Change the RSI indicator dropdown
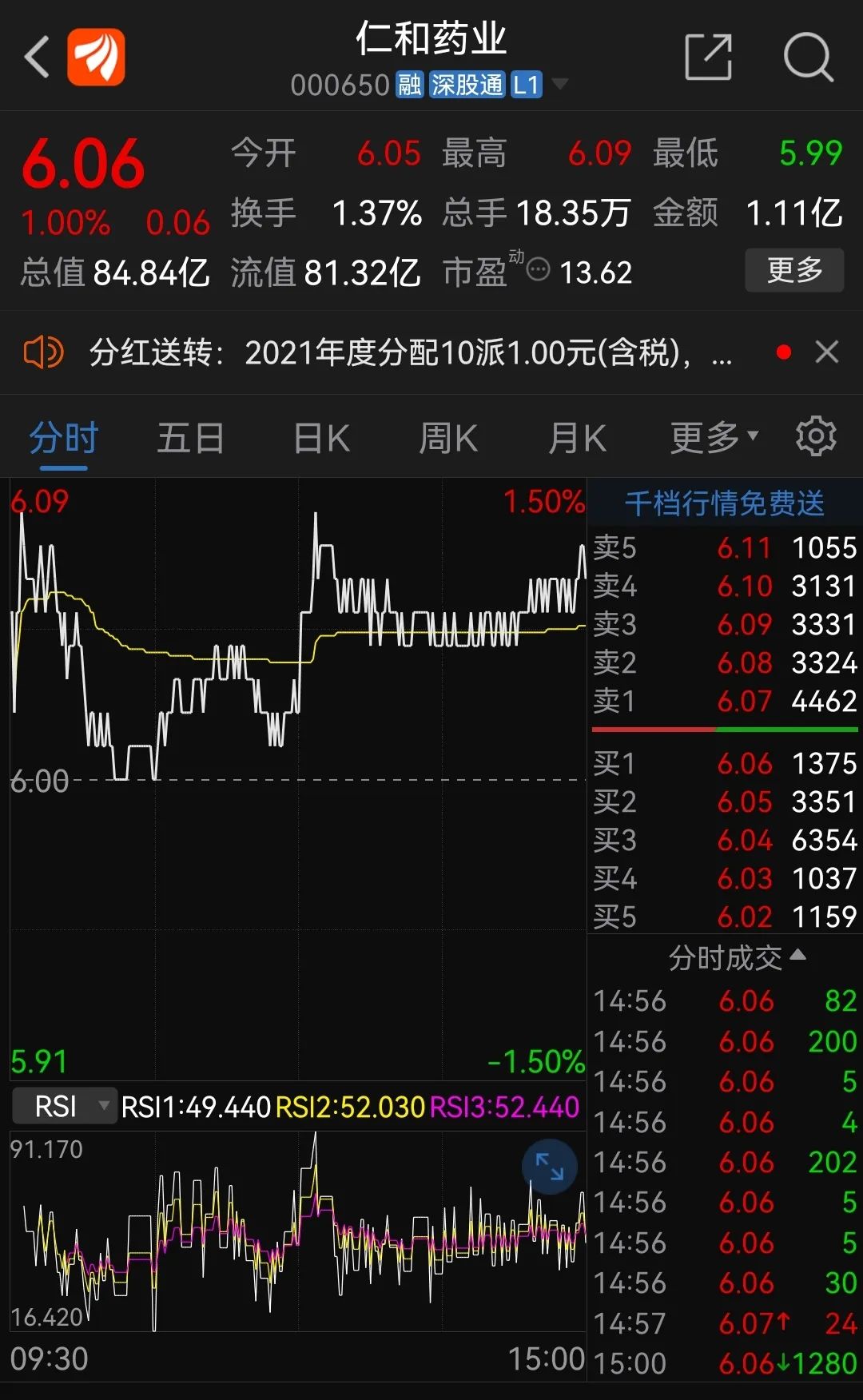Image resolution: width=863 pixels, height=1400 pixels. tap(65, 1107)
